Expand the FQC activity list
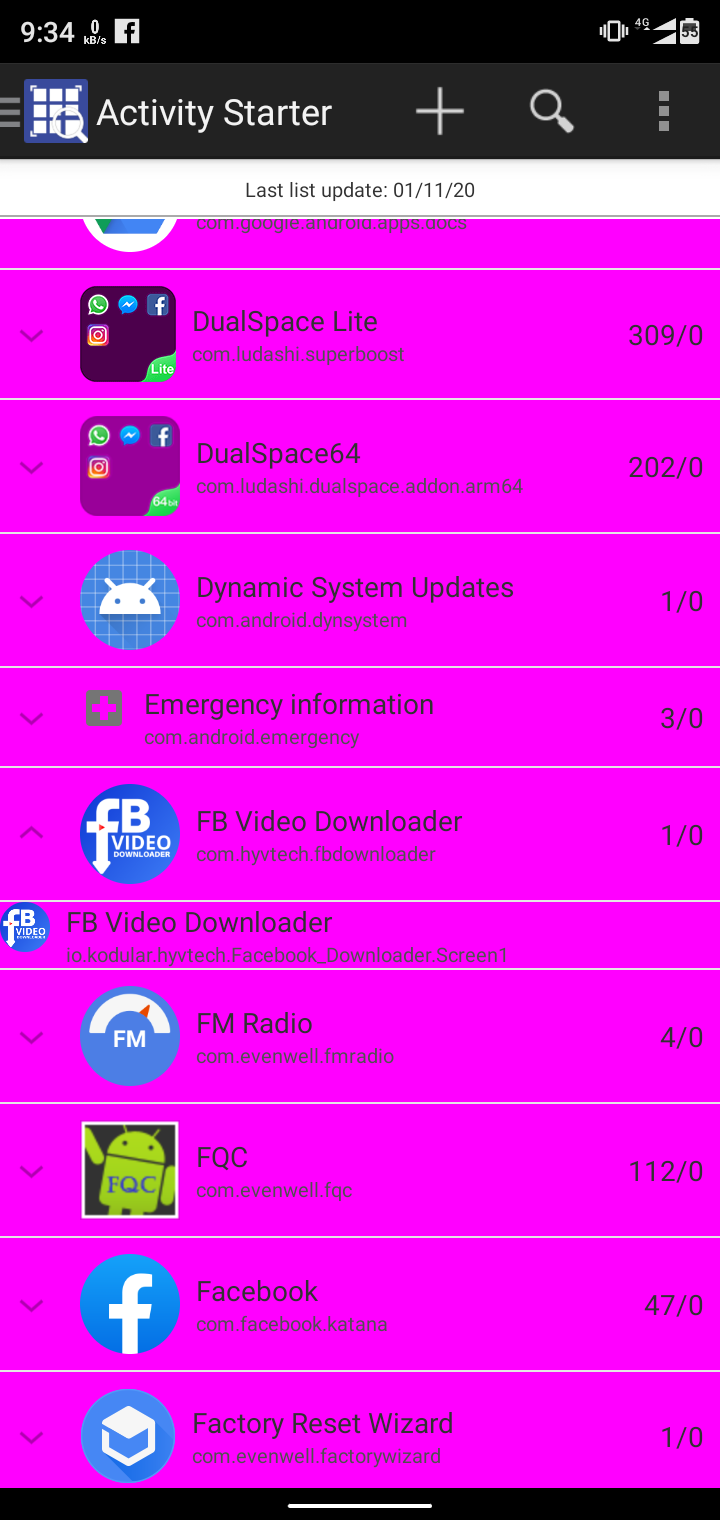 click(32, 1171)
